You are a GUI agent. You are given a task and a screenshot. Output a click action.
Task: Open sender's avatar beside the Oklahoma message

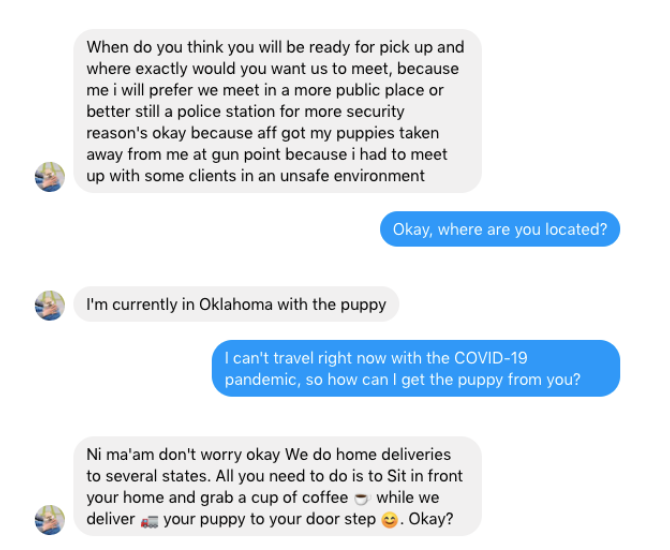click(50, 305)
